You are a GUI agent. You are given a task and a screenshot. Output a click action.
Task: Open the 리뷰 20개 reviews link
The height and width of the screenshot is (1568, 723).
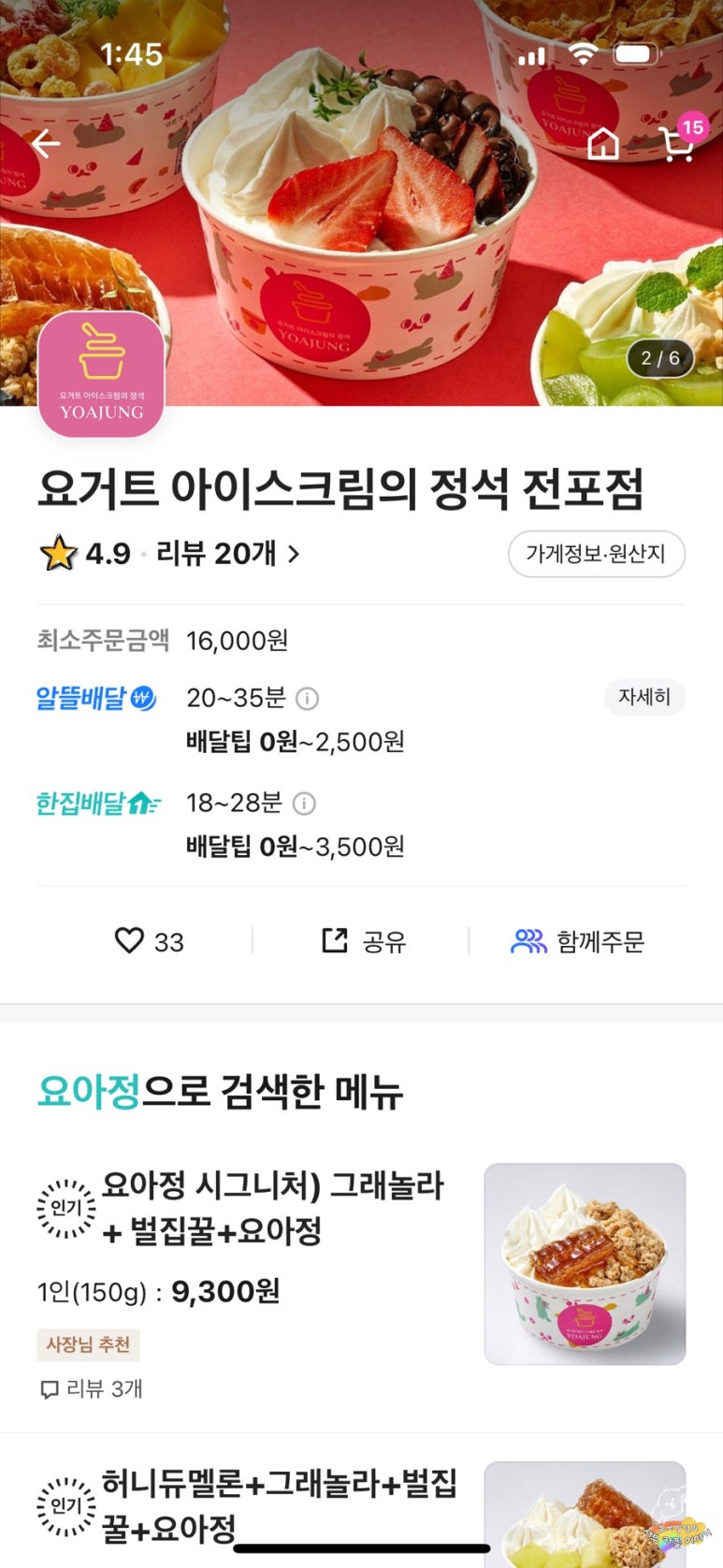pos(227,554)
